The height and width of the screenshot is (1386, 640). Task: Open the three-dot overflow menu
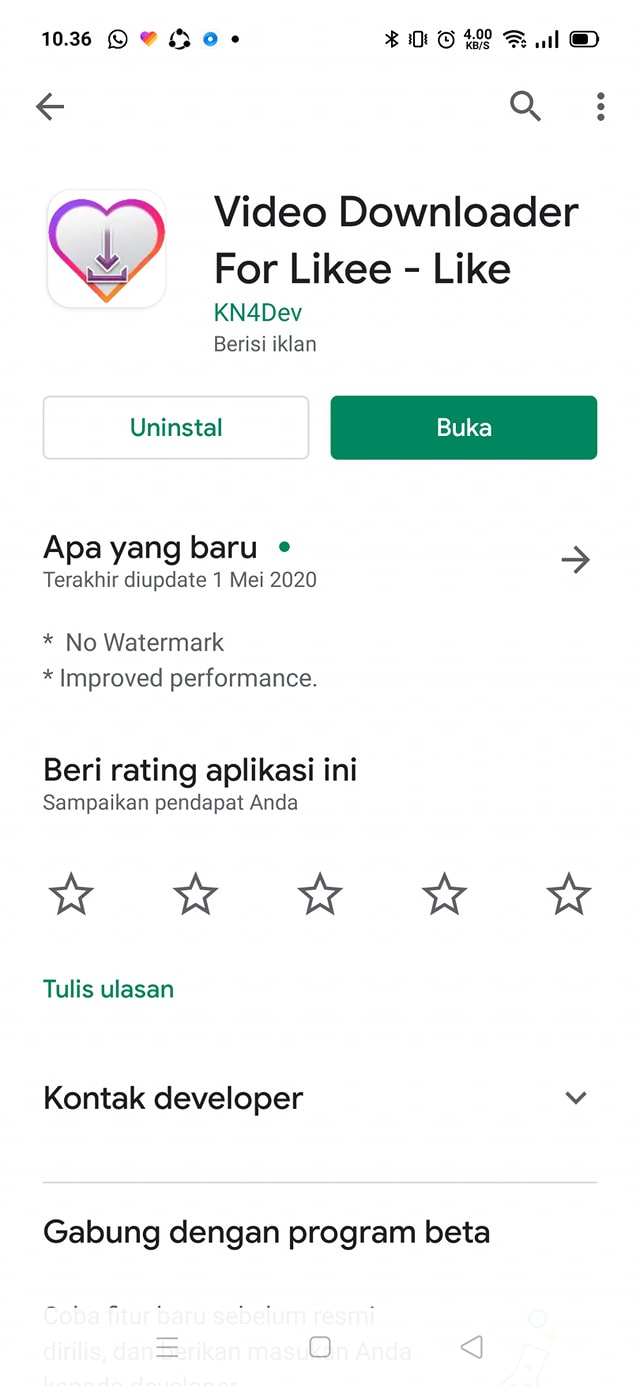click(600, 106)
